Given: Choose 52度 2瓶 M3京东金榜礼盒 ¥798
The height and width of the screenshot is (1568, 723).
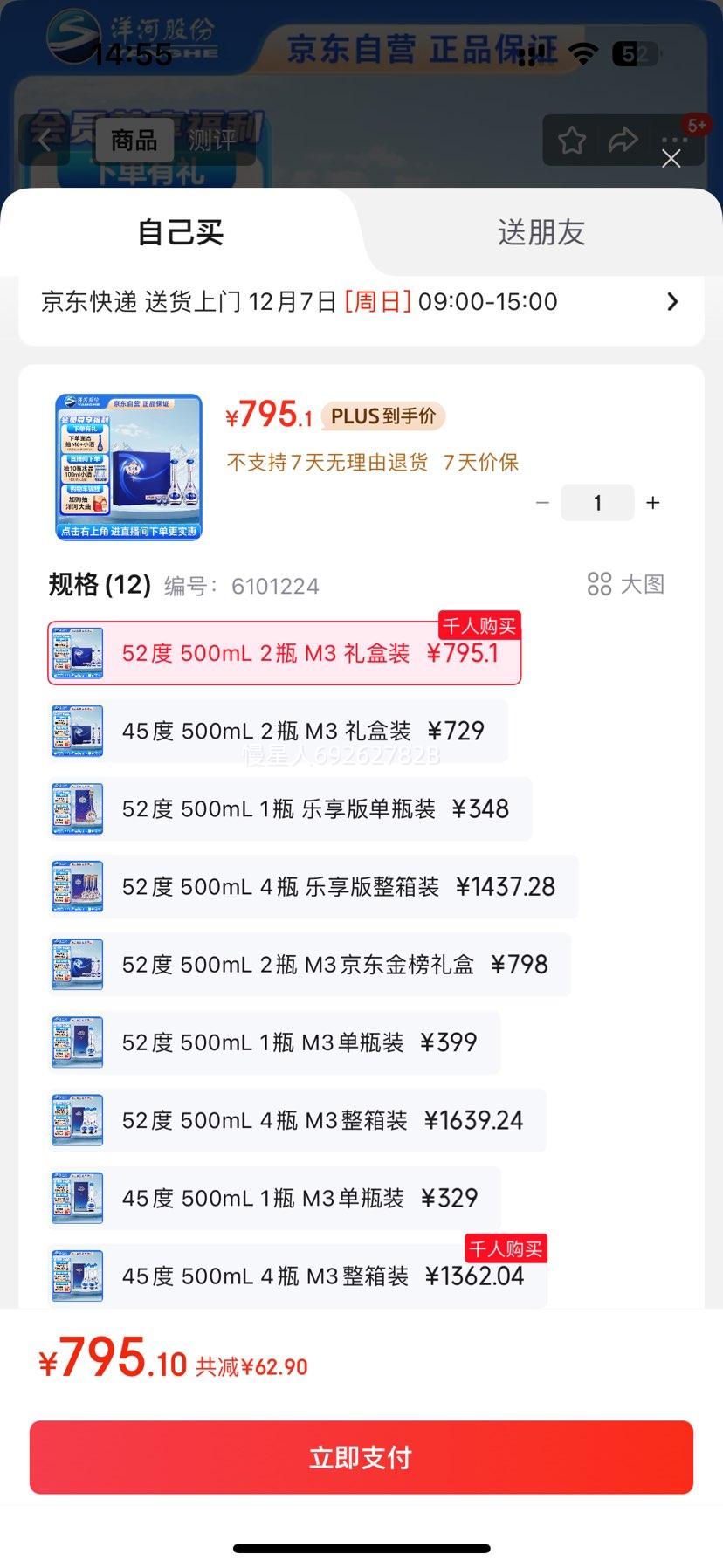Looking at the screenshot, I should tap(309, 965).
